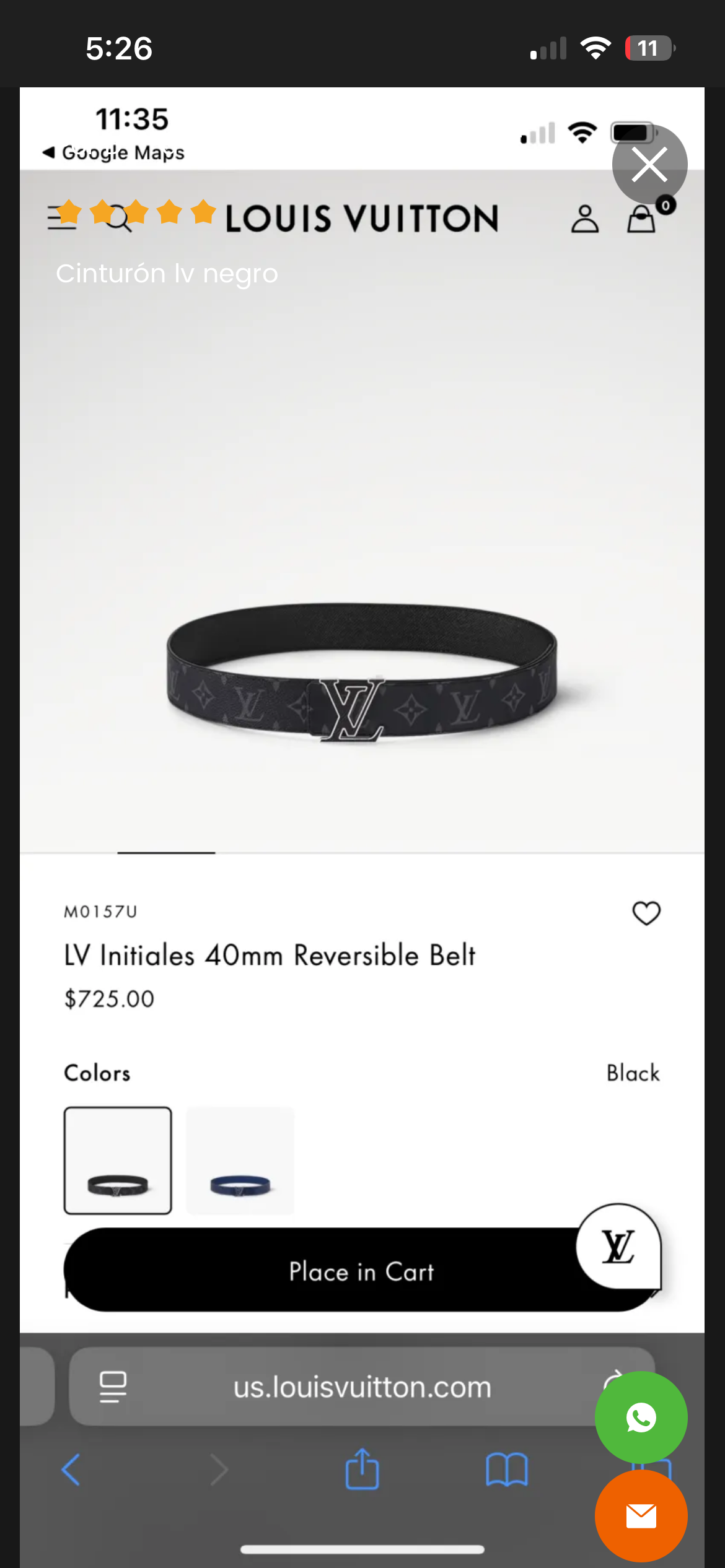Tap the us.louisvuitton.com address bar
Viewport: 725px width, 1568px height.
(x=362, y=1388)
